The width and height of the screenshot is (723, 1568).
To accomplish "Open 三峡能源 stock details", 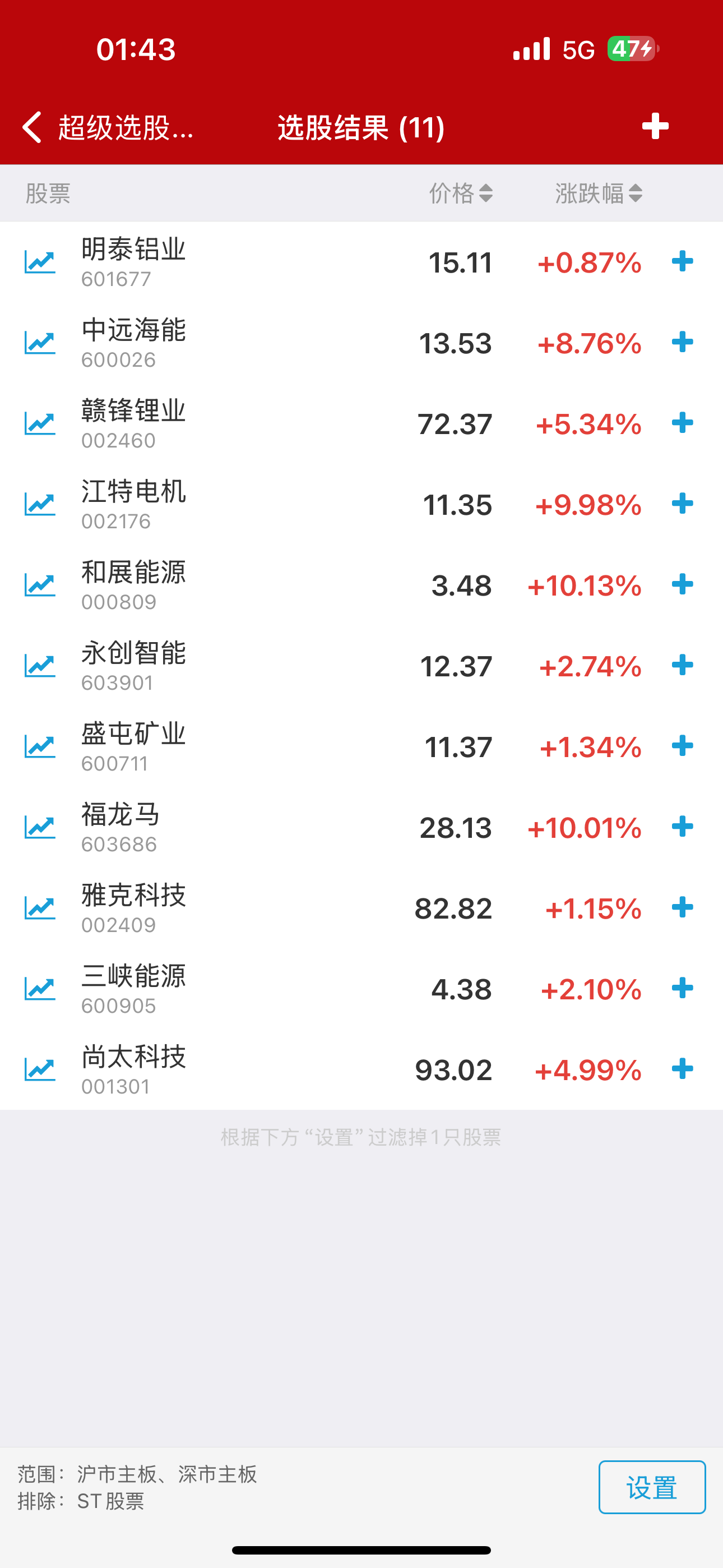I will 134,989.
